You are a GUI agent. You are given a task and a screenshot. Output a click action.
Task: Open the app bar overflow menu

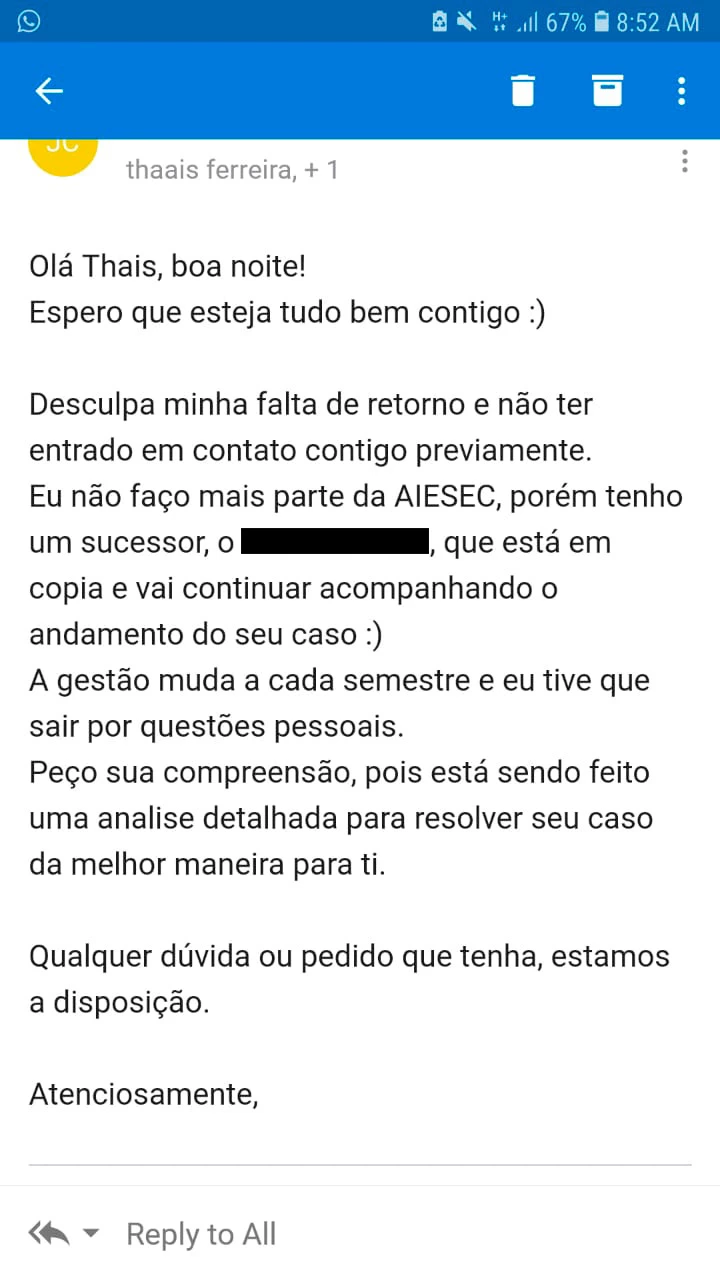[681, 91]
